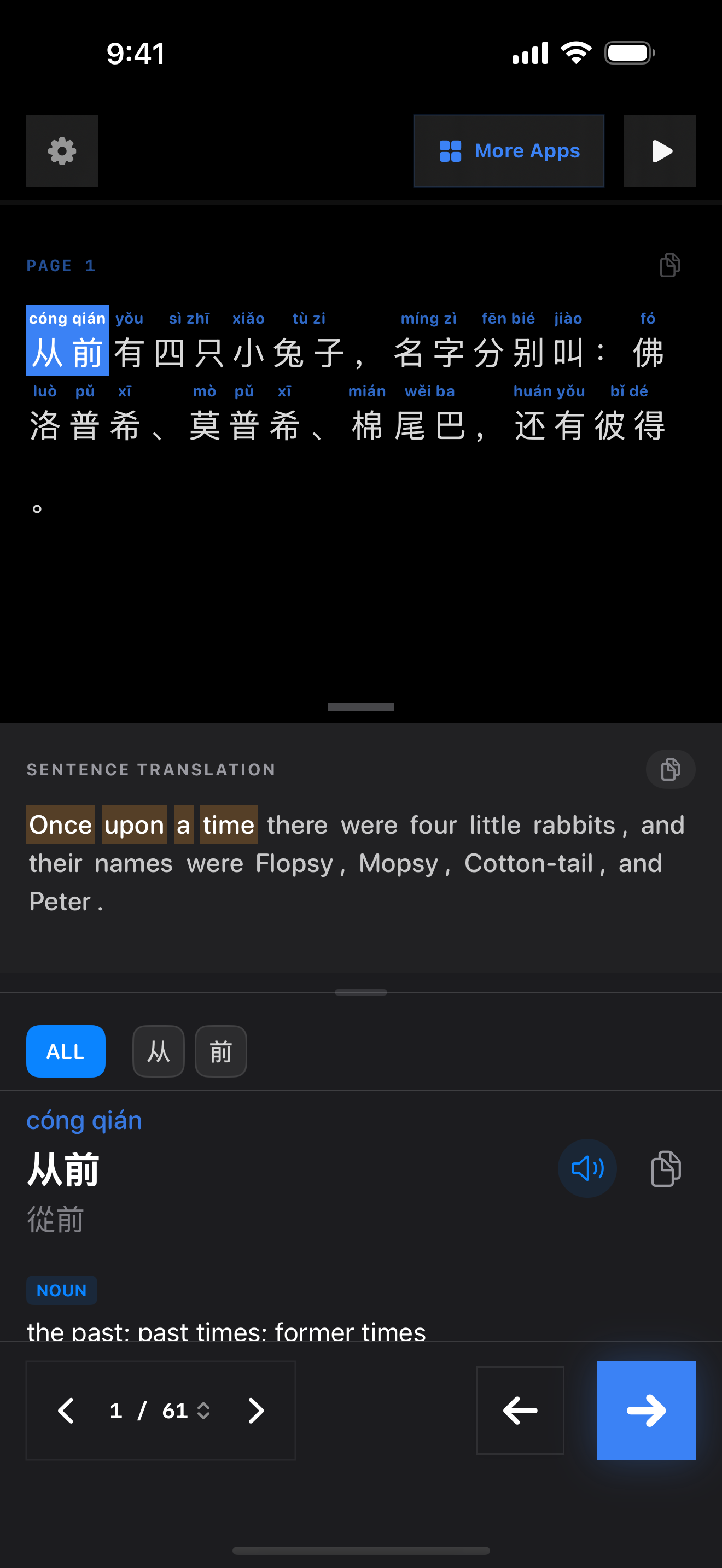Open the settings gear
Screen dimensions: 722x1568
point(62,151)
